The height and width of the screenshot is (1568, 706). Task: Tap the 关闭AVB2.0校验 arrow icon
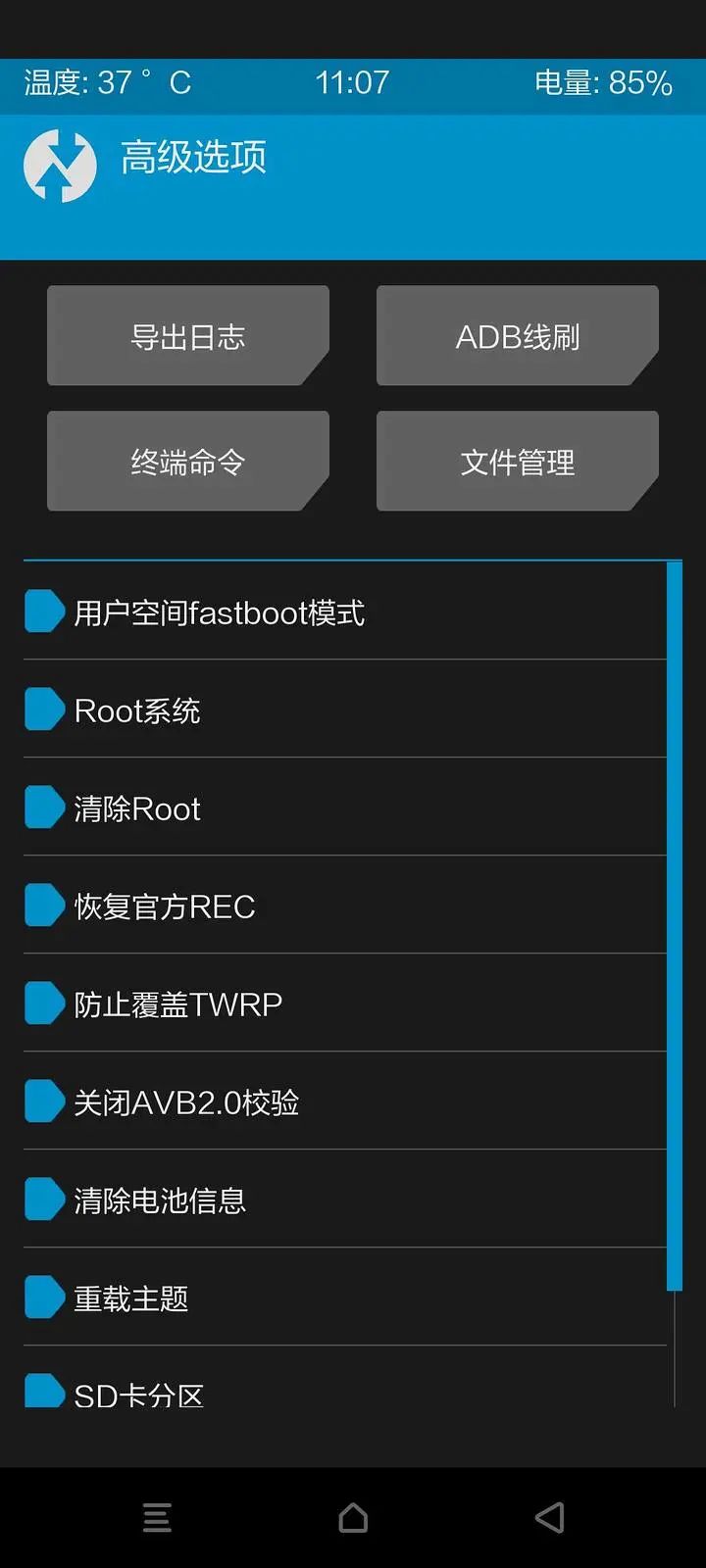point(42,1101)
